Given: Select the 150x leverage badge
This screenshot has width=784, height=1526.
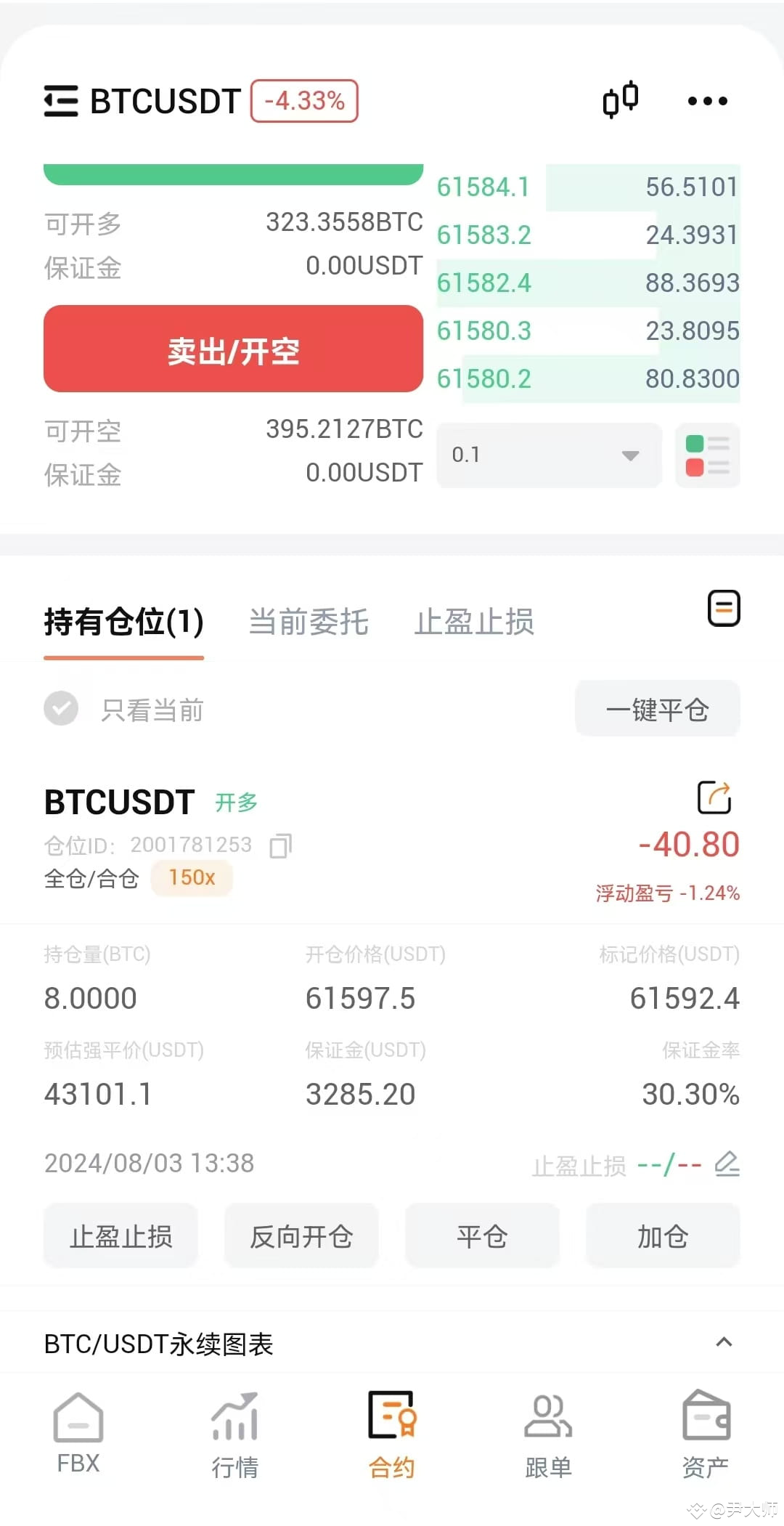Looking at the screenshot, I should click(x=191, y=878).
